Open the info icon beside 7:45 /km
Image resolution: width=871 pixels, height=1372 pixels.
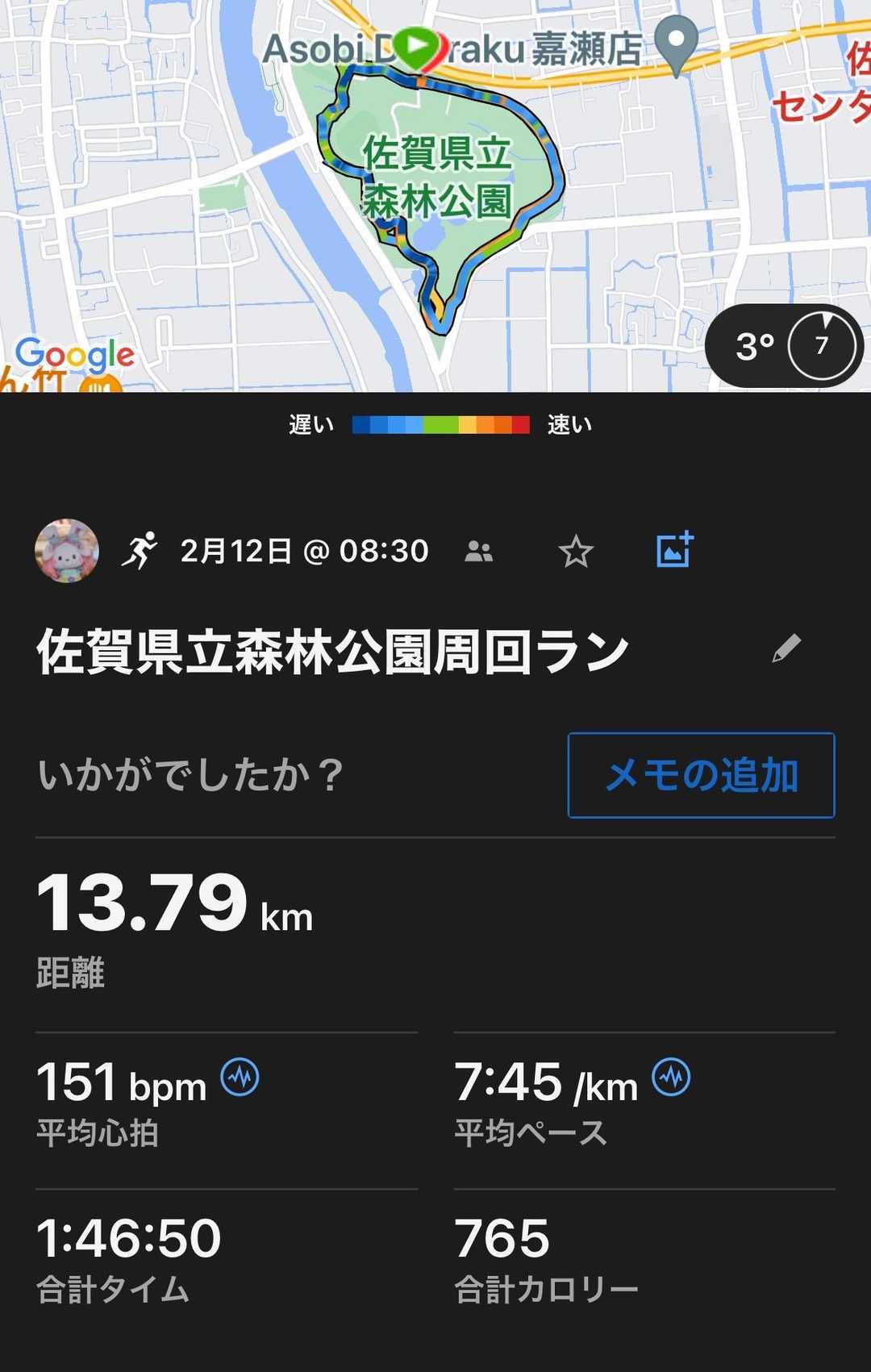671,1077
